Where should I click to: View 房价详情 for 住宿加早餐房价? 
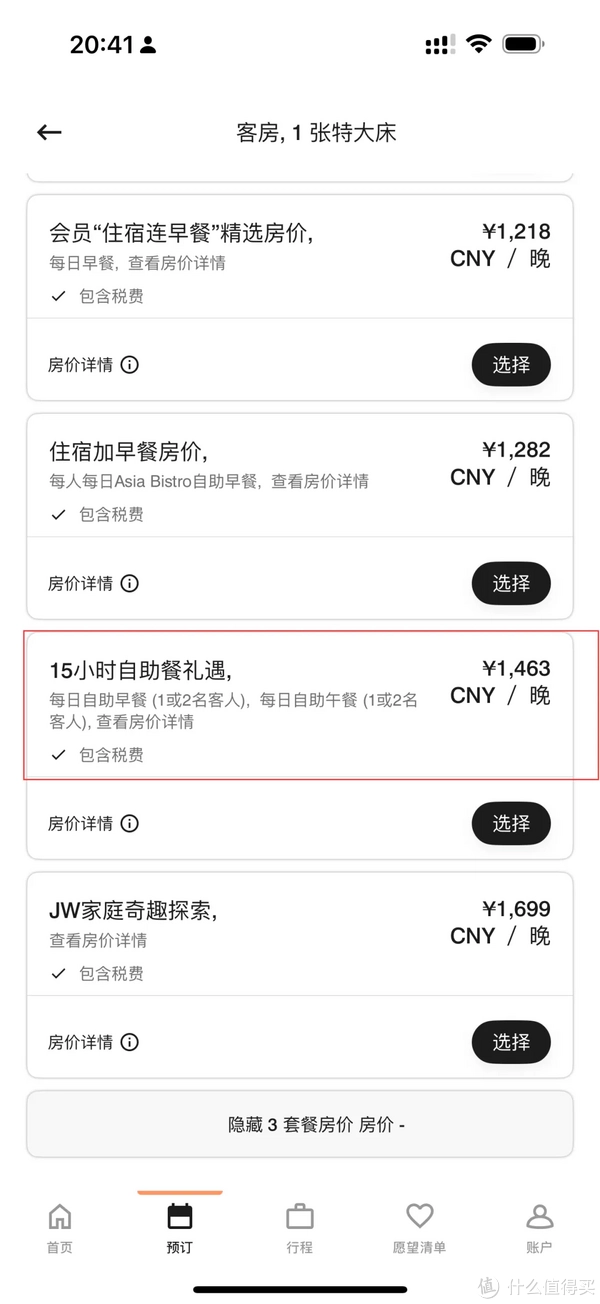coord(93,583)
